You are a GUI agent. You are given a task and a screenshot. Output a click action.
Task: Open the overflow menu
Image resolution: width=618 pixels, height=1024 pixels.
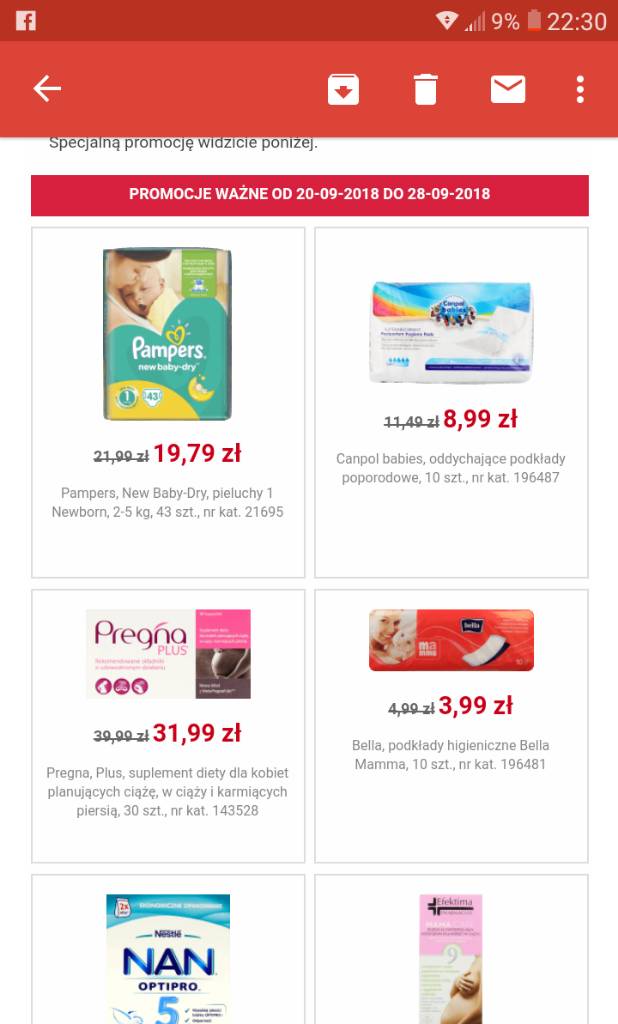580,90
